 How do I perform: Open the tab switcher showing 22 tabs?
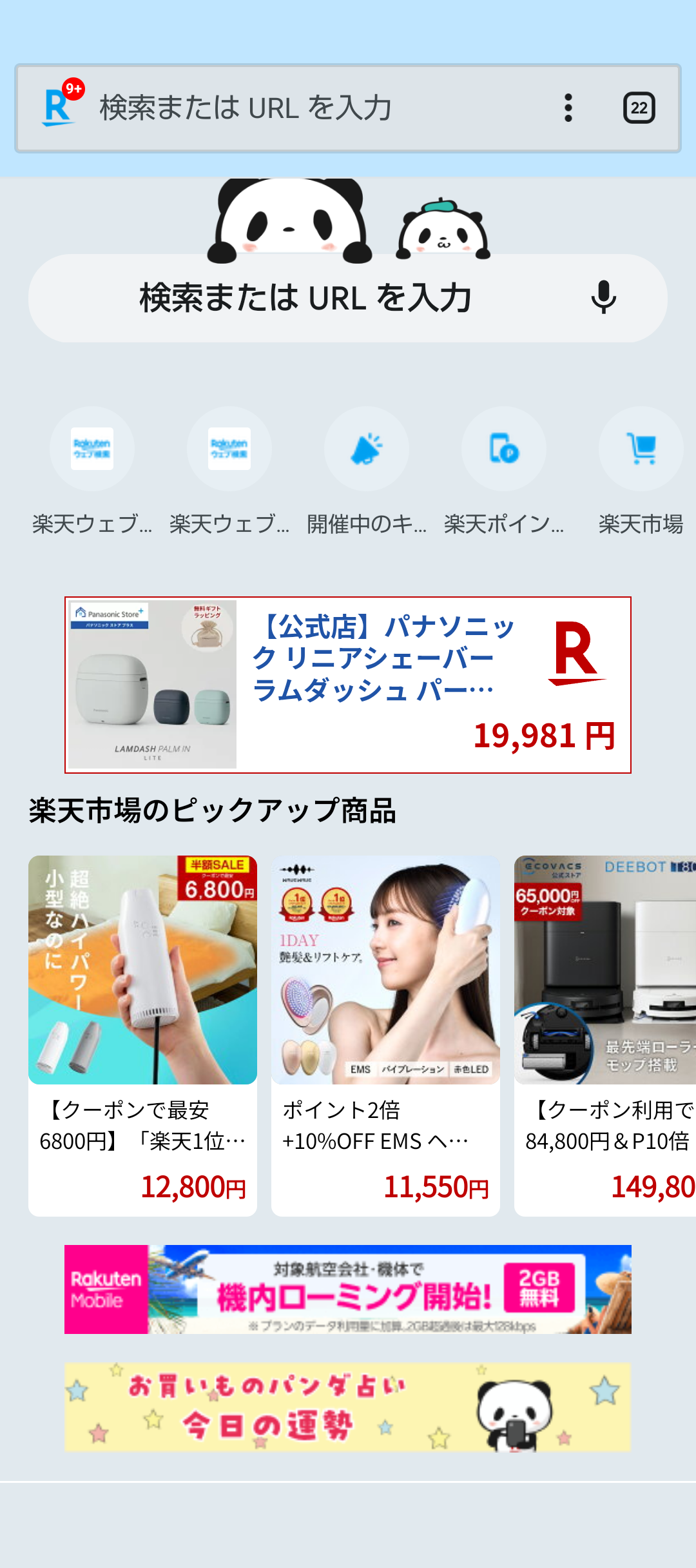click(639, 108)
